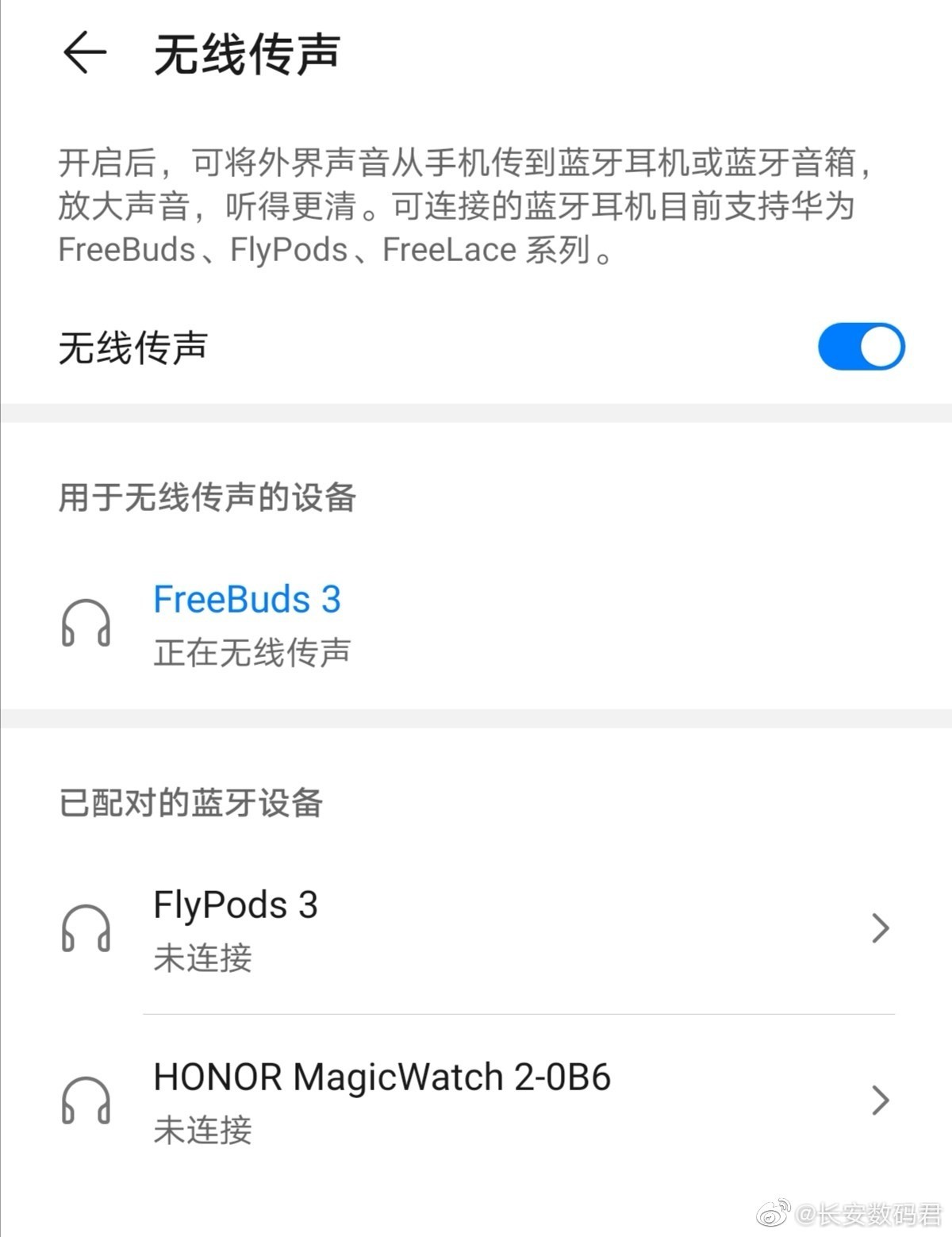Tap the 正在无线传声 status text
The height and width of the screenshot is (1237, 952).
253,652
